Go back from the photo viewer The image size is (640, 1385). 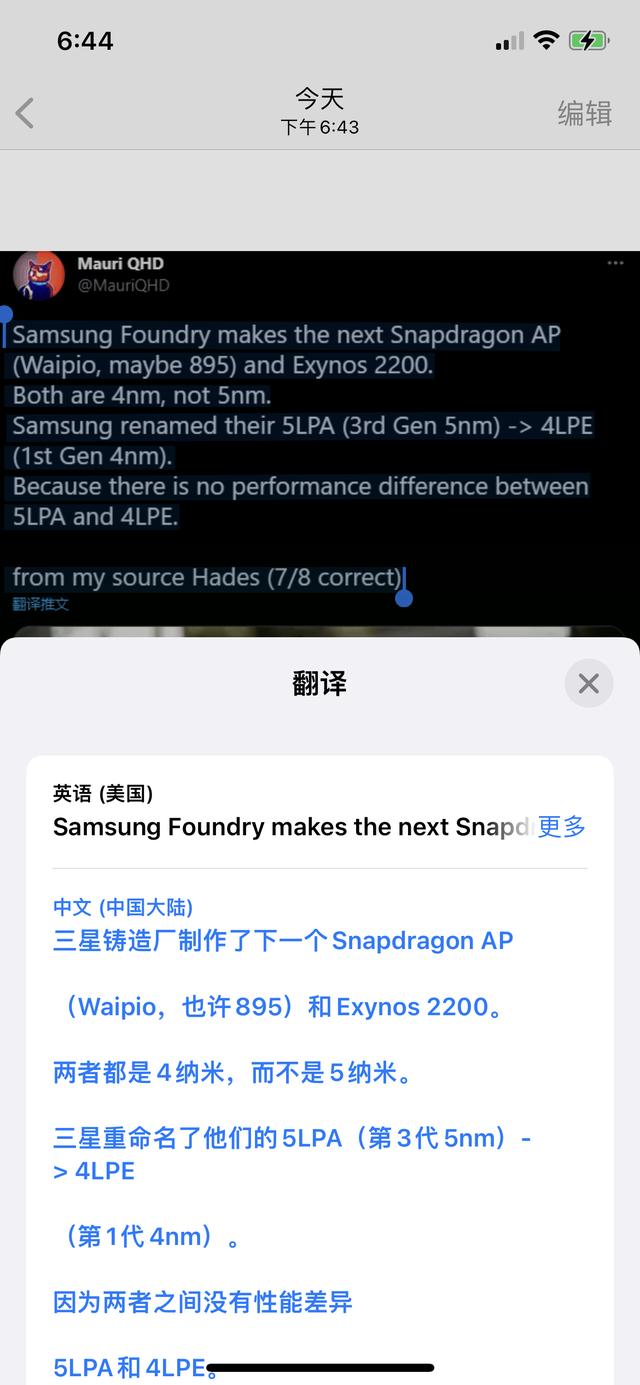point(26,113)
